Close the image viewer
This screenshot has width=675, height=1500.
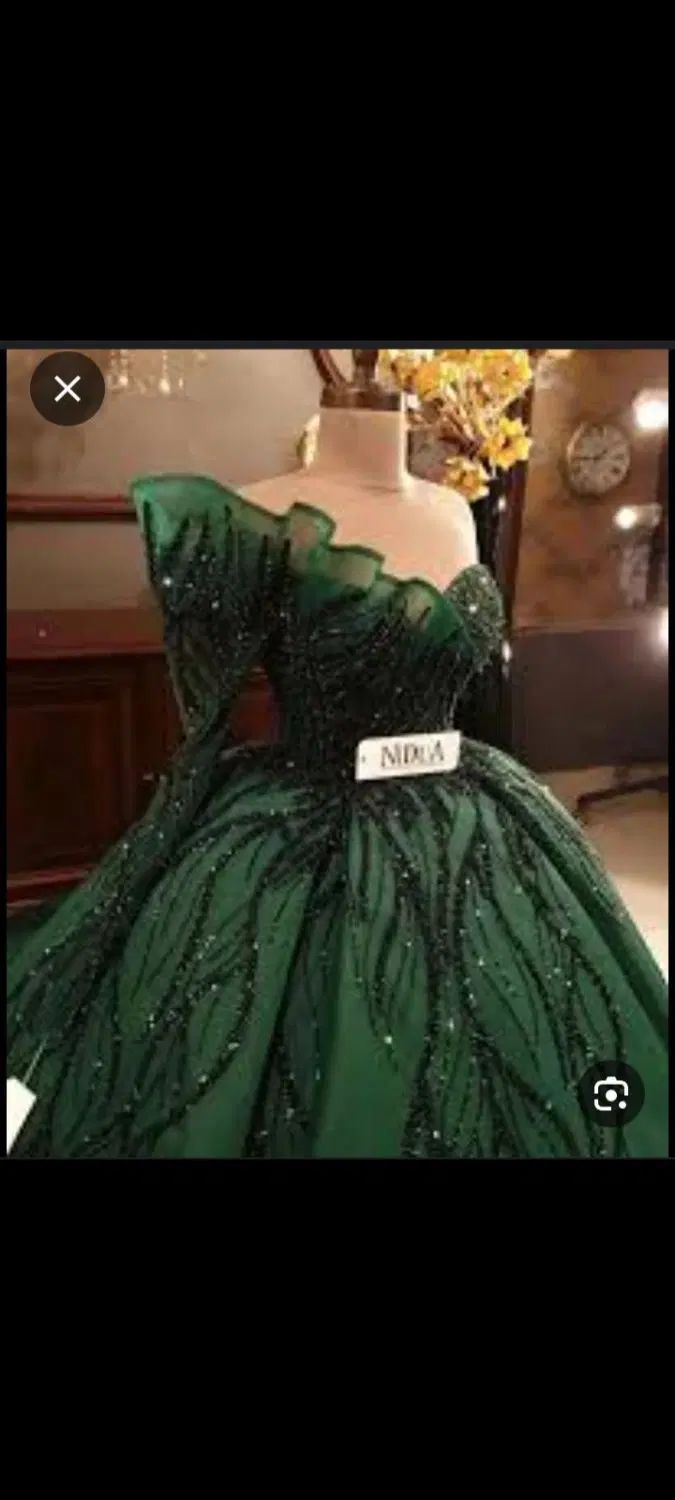(67, 389)
